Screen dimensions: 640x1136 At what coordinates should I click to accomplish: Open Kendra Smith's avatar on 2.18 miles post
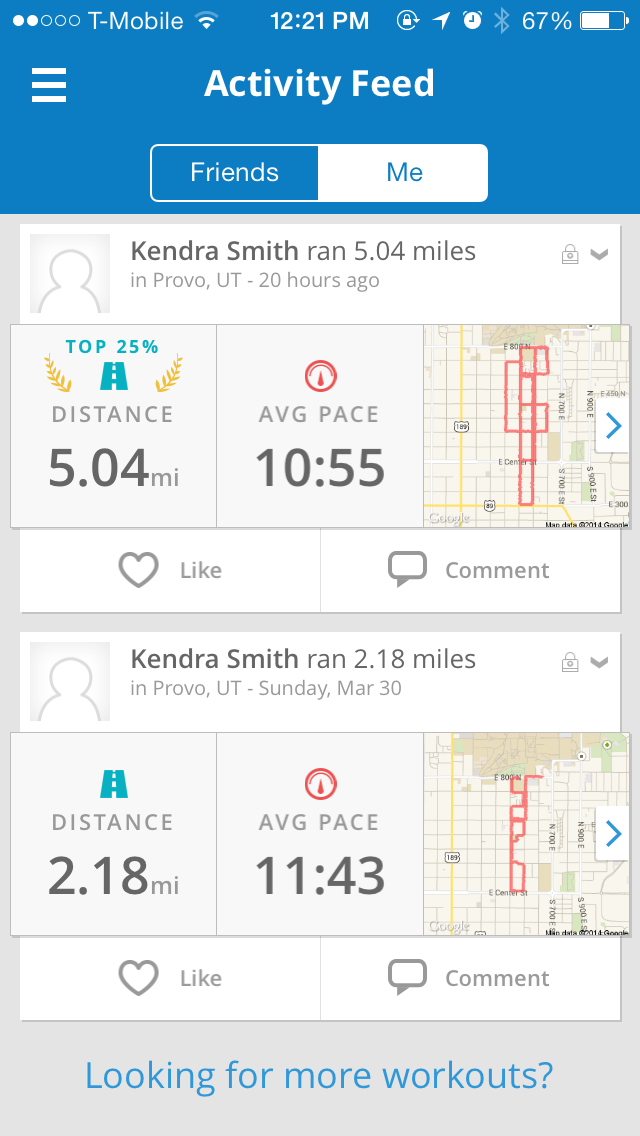tap(70, 681)
